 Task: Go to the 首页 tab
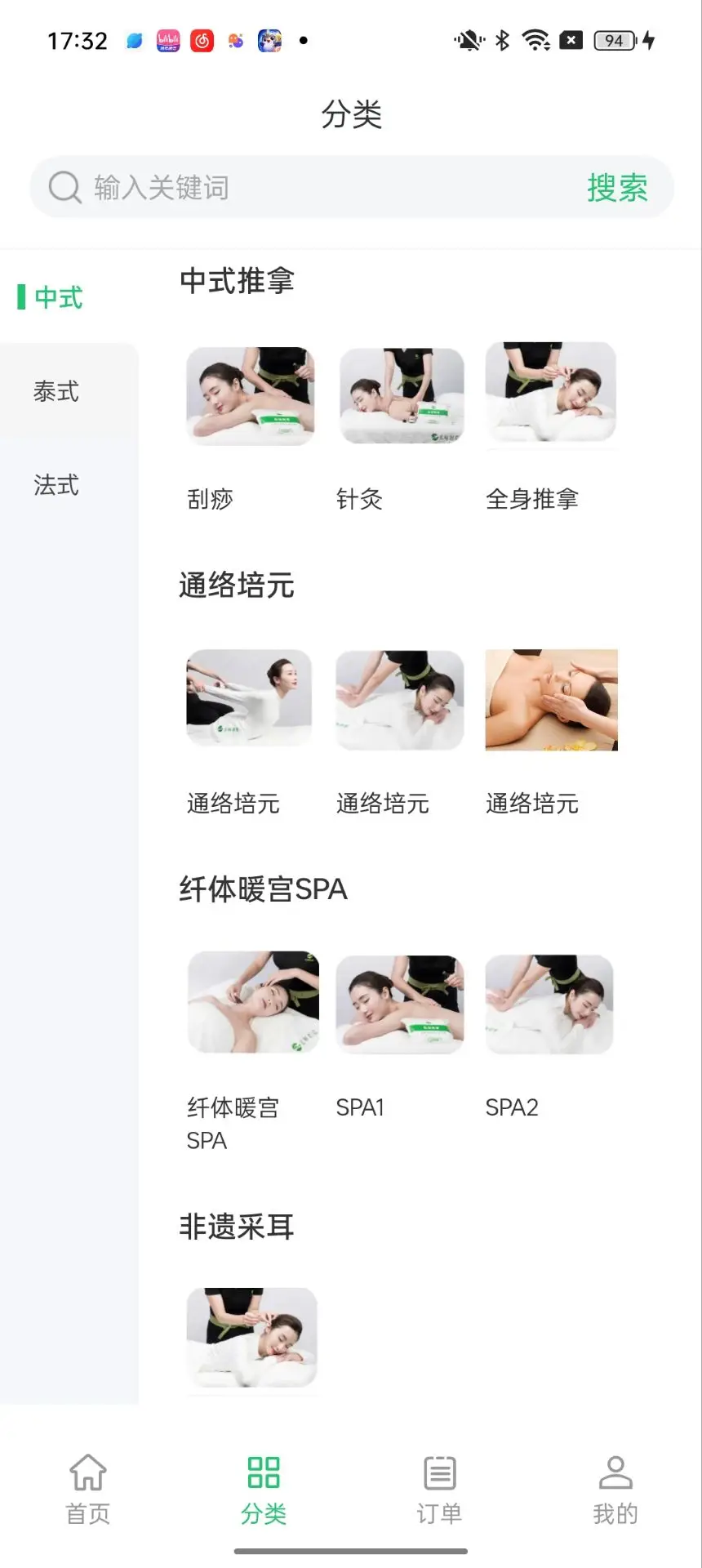(88, 1489)
